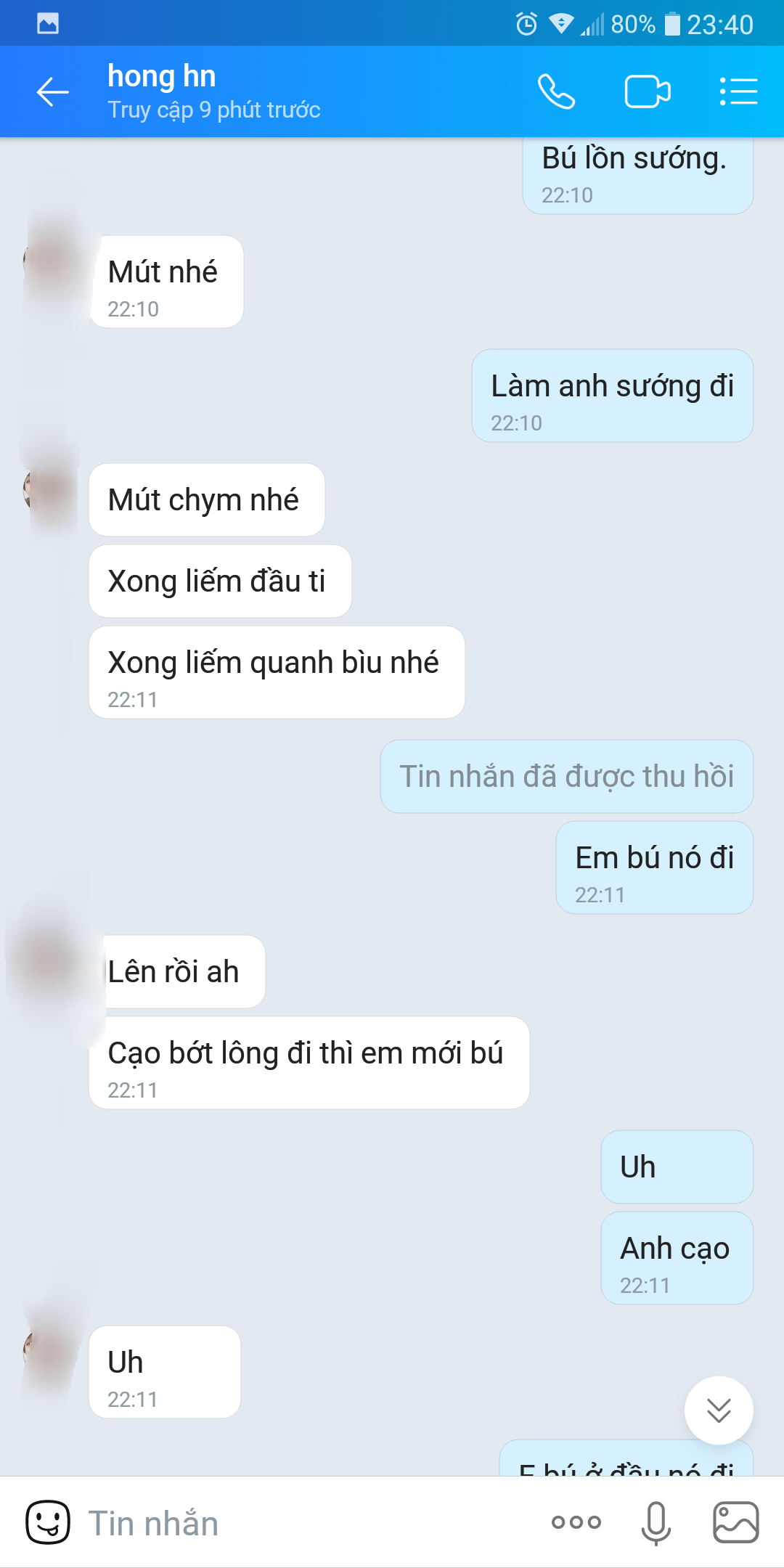
Task: Open the conversation options menu
Action: click(738, 92)
